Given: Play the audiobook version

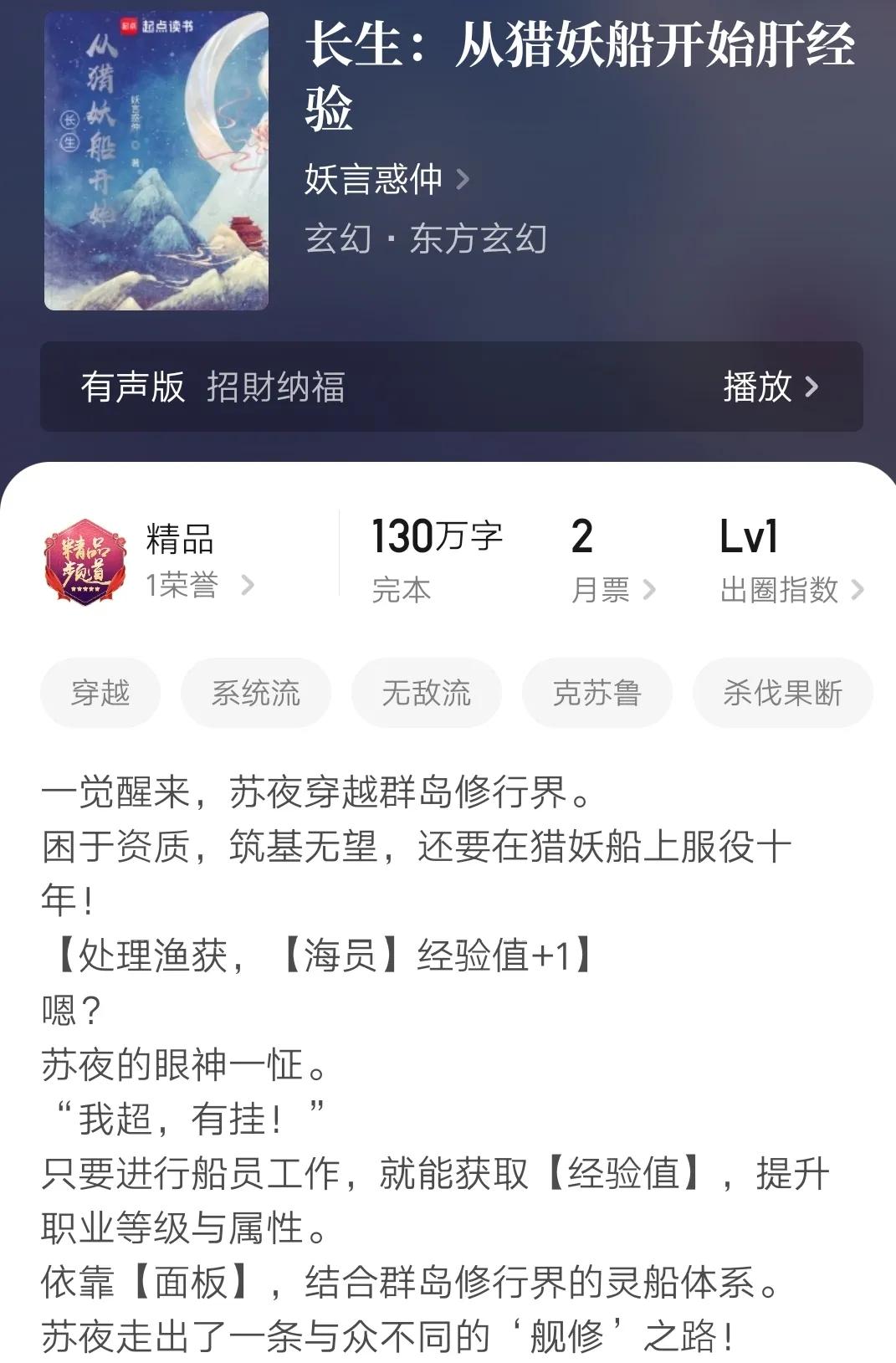Looking at the screenshot, I should click(769, 387).
